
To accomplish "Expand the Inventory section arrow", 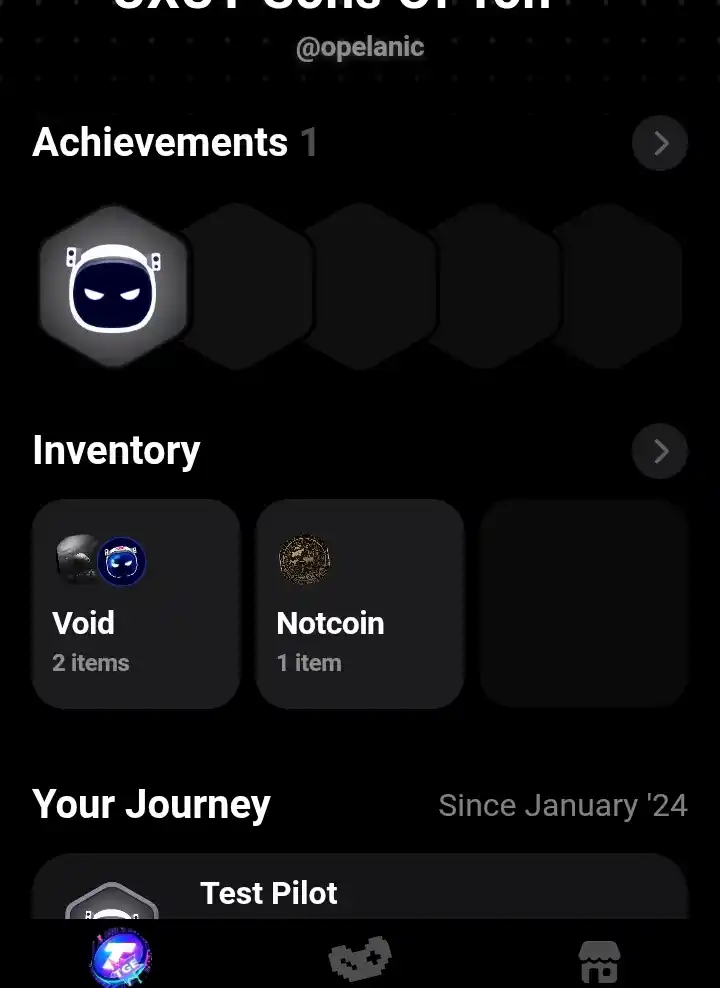I will (660, 452).
